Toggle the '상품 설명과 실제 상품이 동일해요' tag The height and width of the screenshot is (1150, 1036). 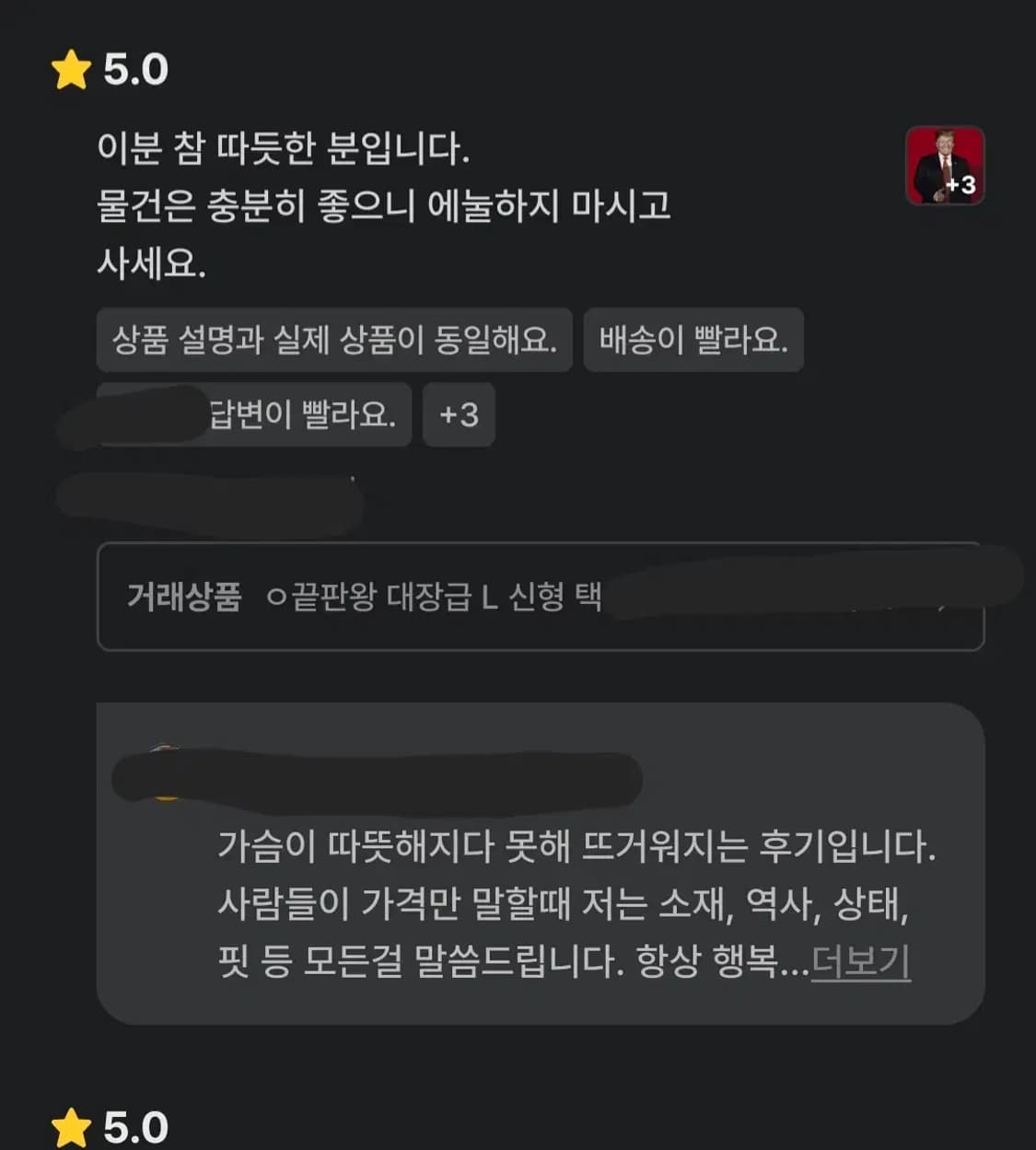coord(335,341)
